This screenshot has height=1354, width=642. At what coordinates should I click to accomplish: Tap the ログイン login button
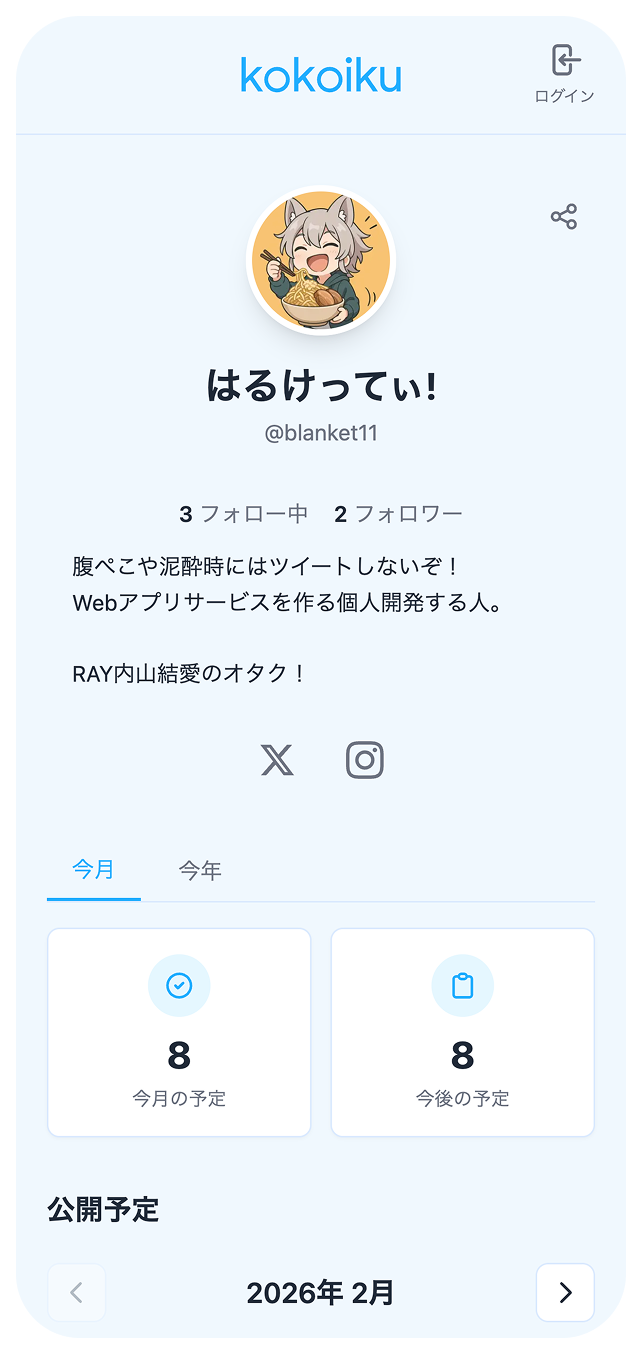[564, 74]
